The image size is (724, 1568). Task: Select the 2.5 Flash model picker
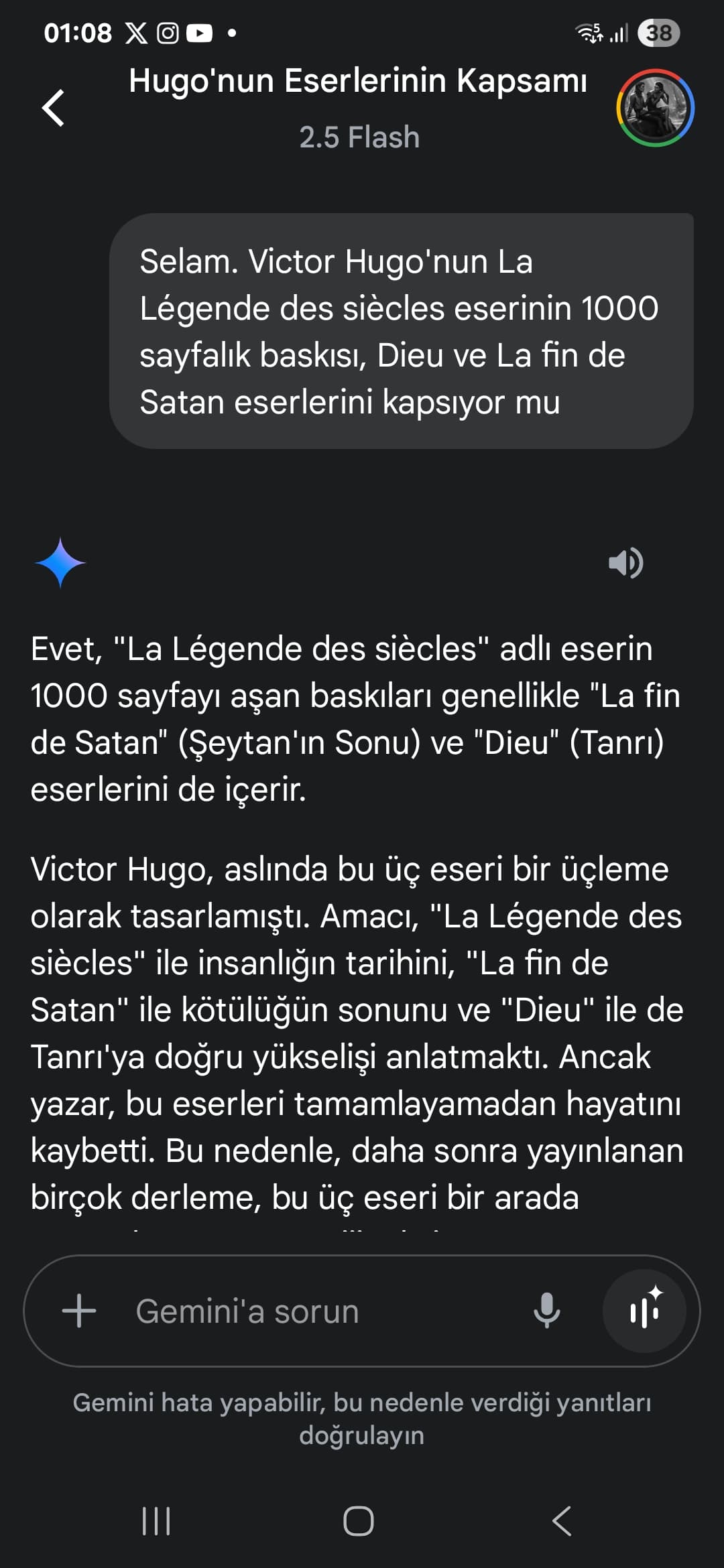(x=359, y=137)
